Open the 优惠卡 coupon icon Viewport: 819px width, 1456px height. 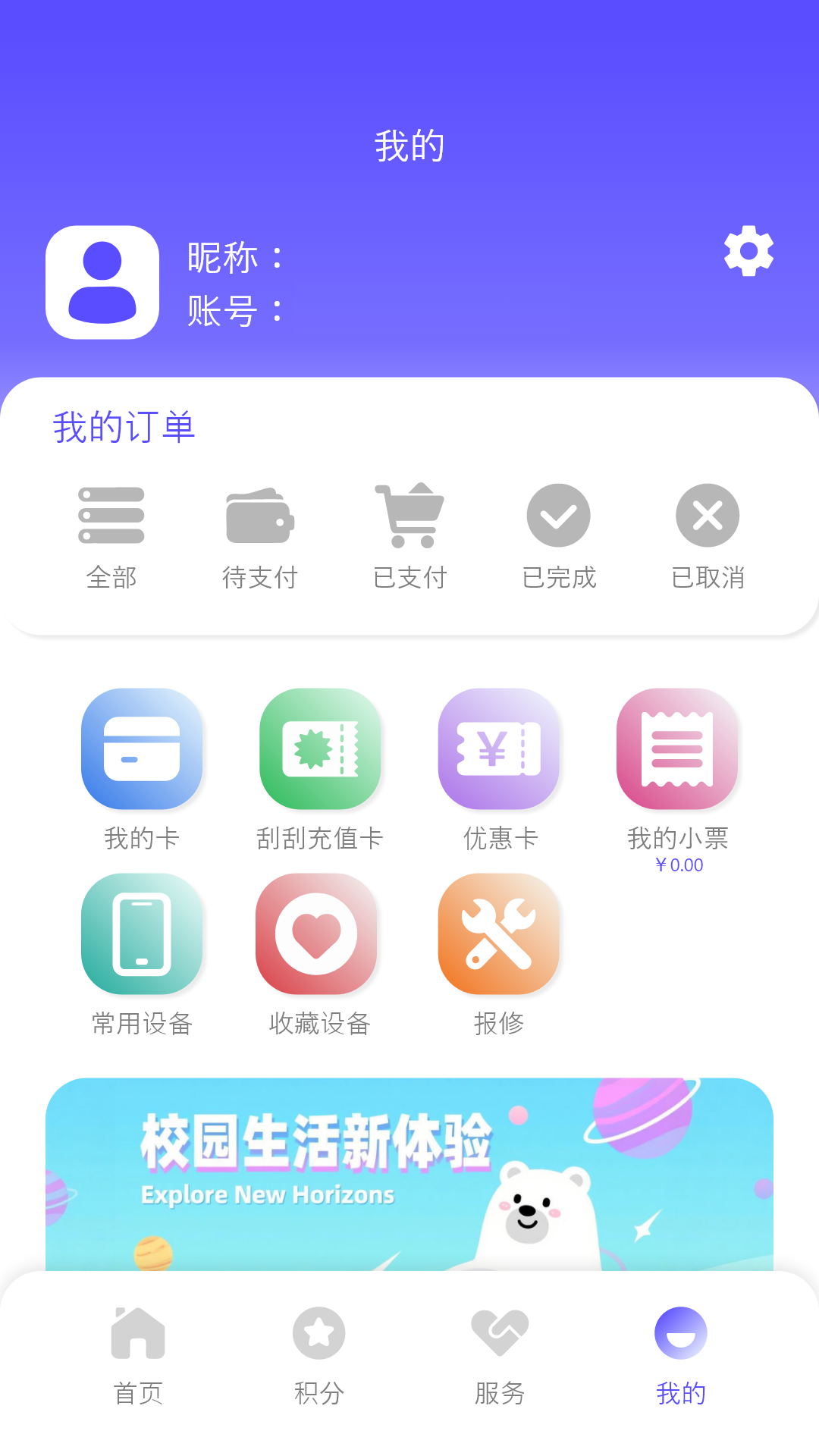pyautogui.click(x=500, y=751)
